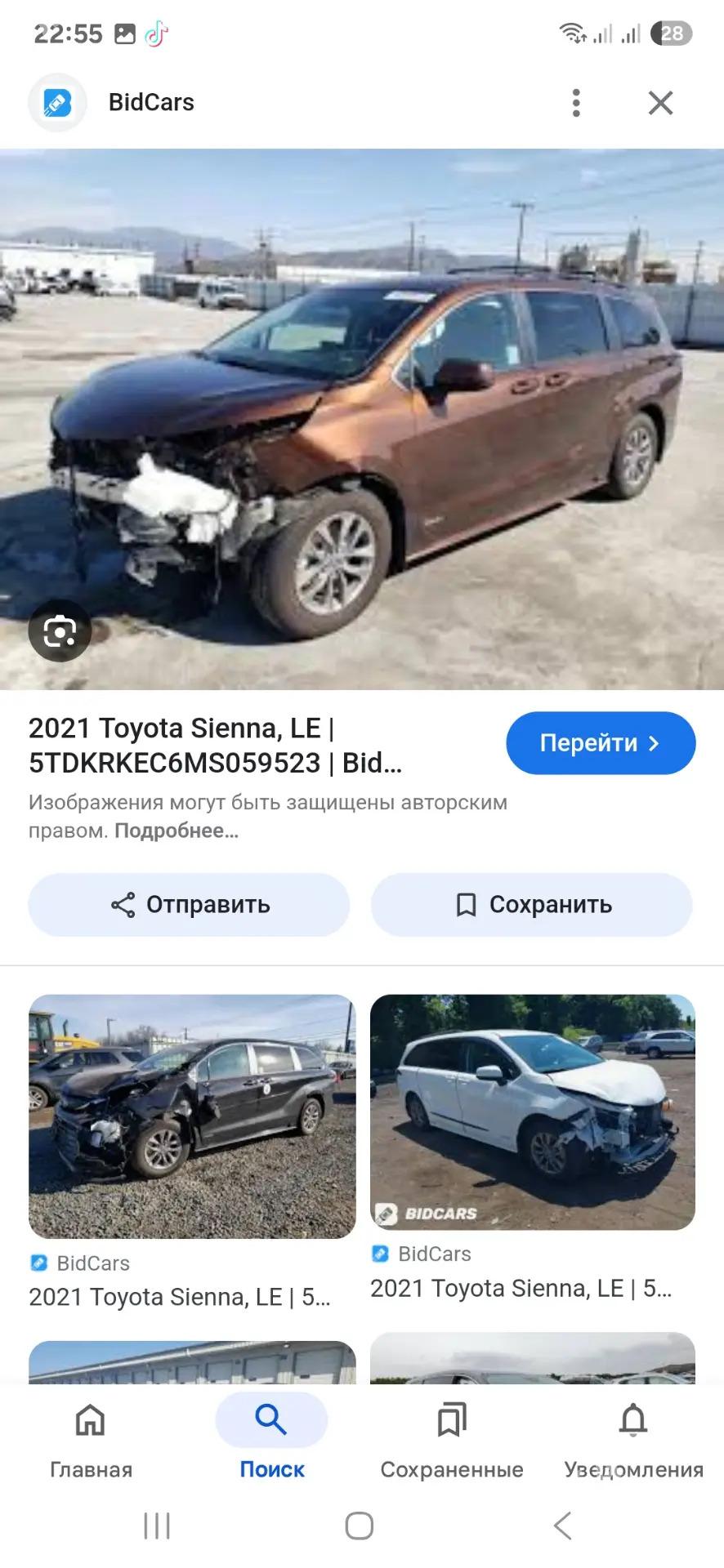Screen dimensions: 724x1568
Task: Go to the Главная tab
Action: [x=91, y=1437]
